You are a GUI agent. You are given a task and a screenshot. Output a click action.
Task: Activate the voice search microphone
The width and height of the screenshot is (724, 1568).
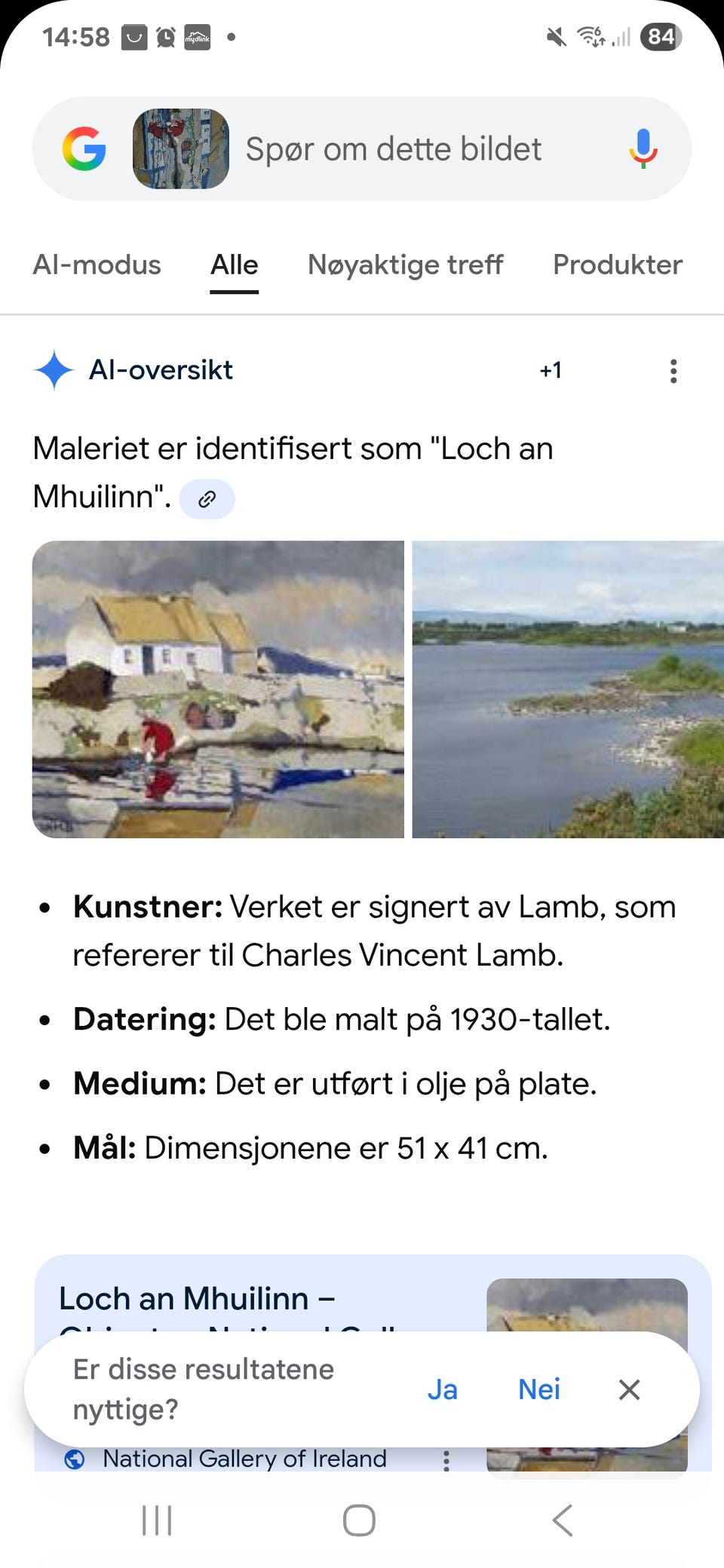pos(642,149)
